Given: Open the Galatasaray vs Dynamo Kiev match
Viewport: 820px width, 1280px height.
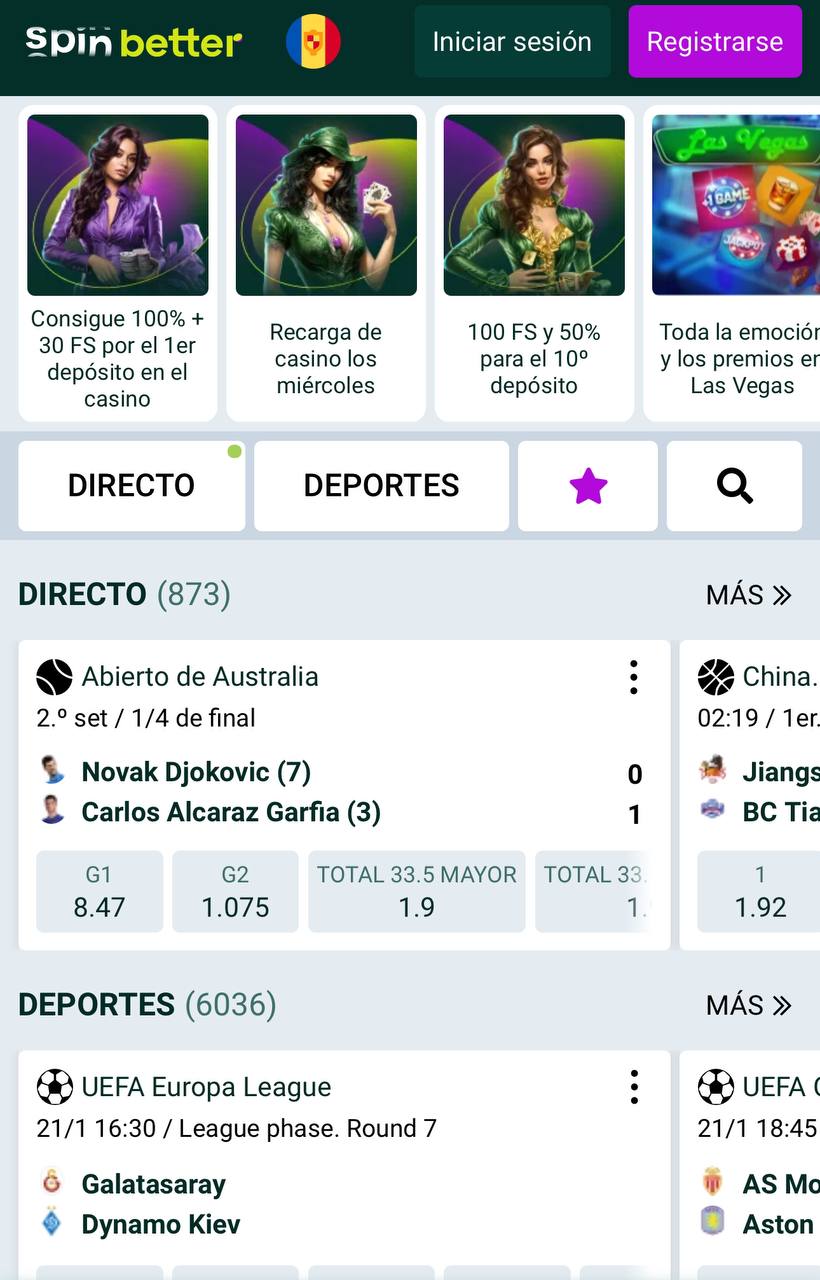Looking at the screenshot, I should pyautogui.click(x=161, y=1204).
